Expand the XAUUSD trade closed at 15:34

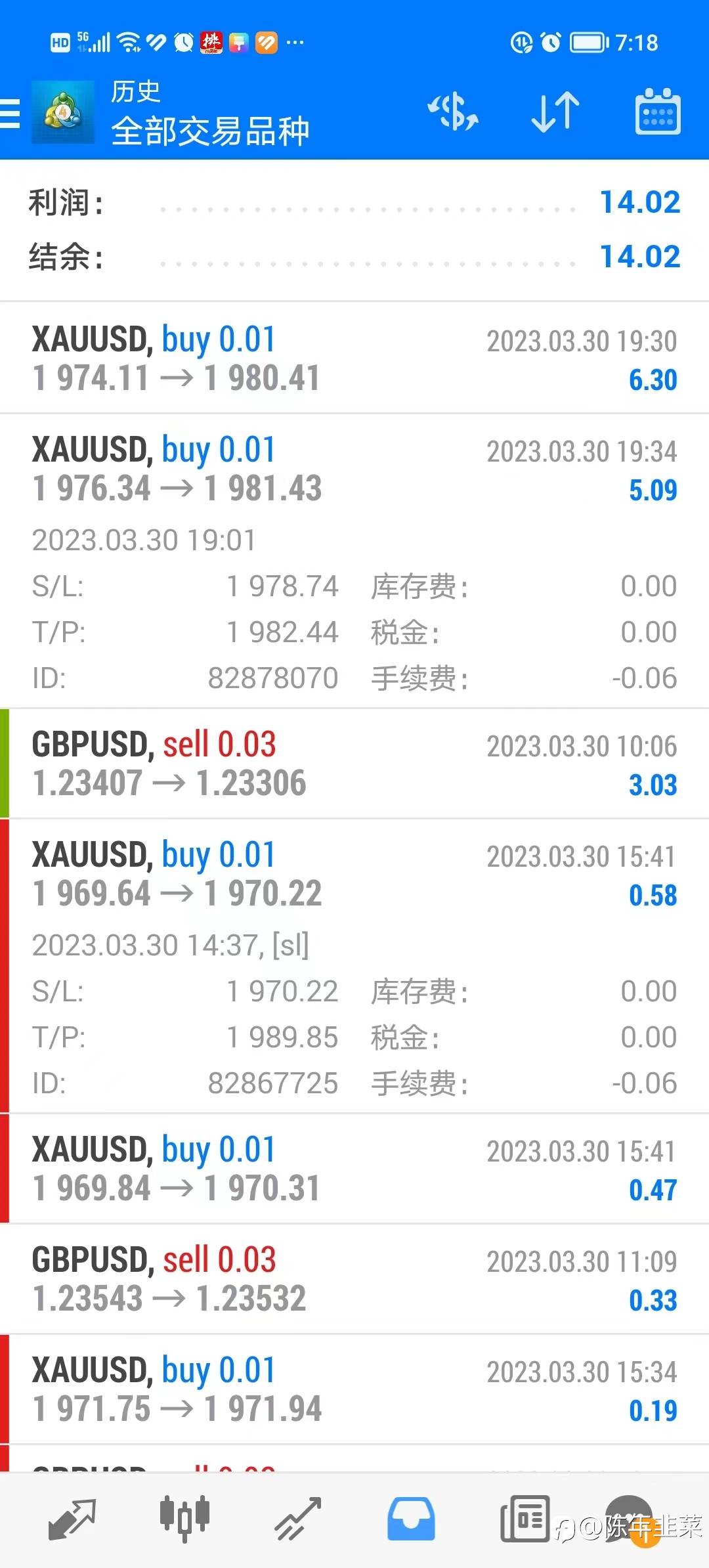pos(354,1389)
